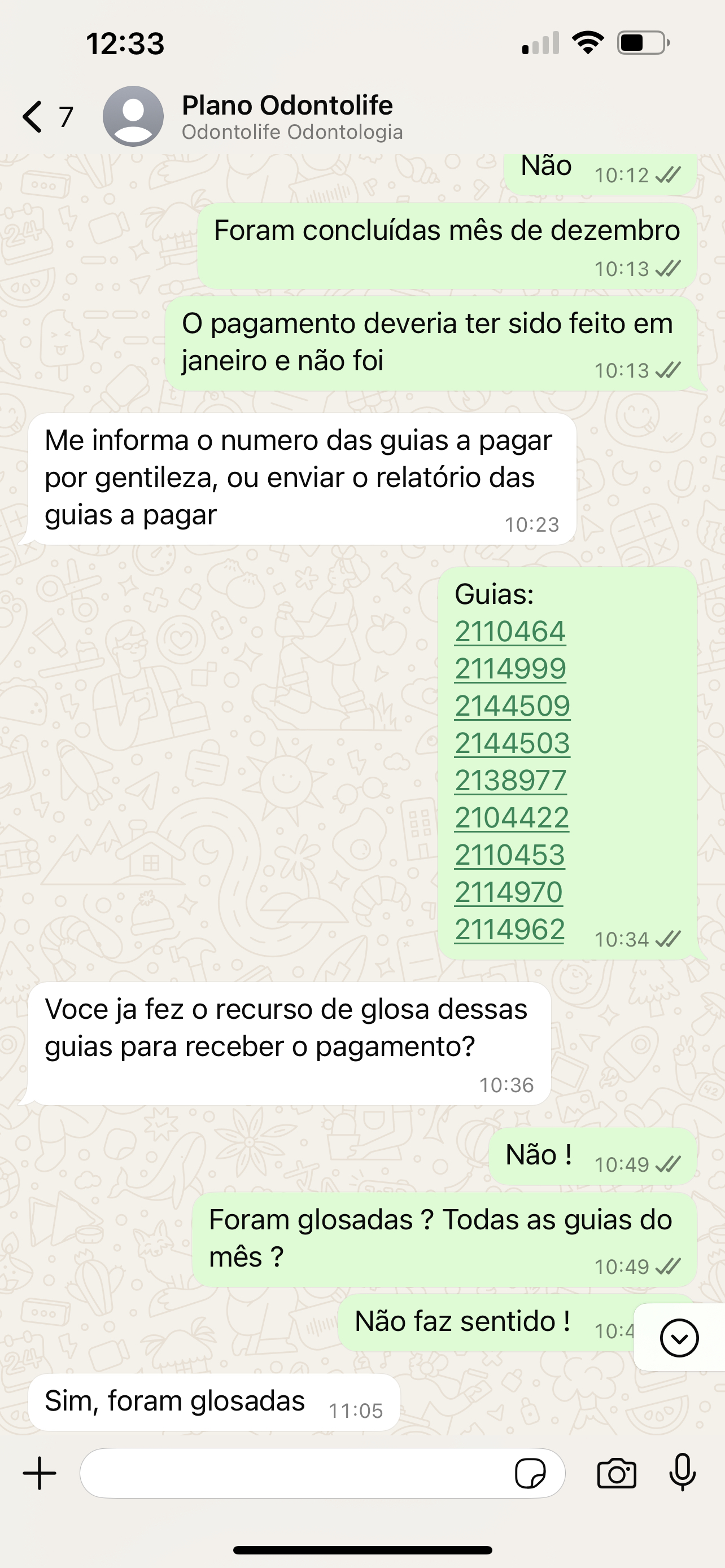Tap the linked number 2138977
Viewport: 725px width, 1568px height.
click(510, 781)
